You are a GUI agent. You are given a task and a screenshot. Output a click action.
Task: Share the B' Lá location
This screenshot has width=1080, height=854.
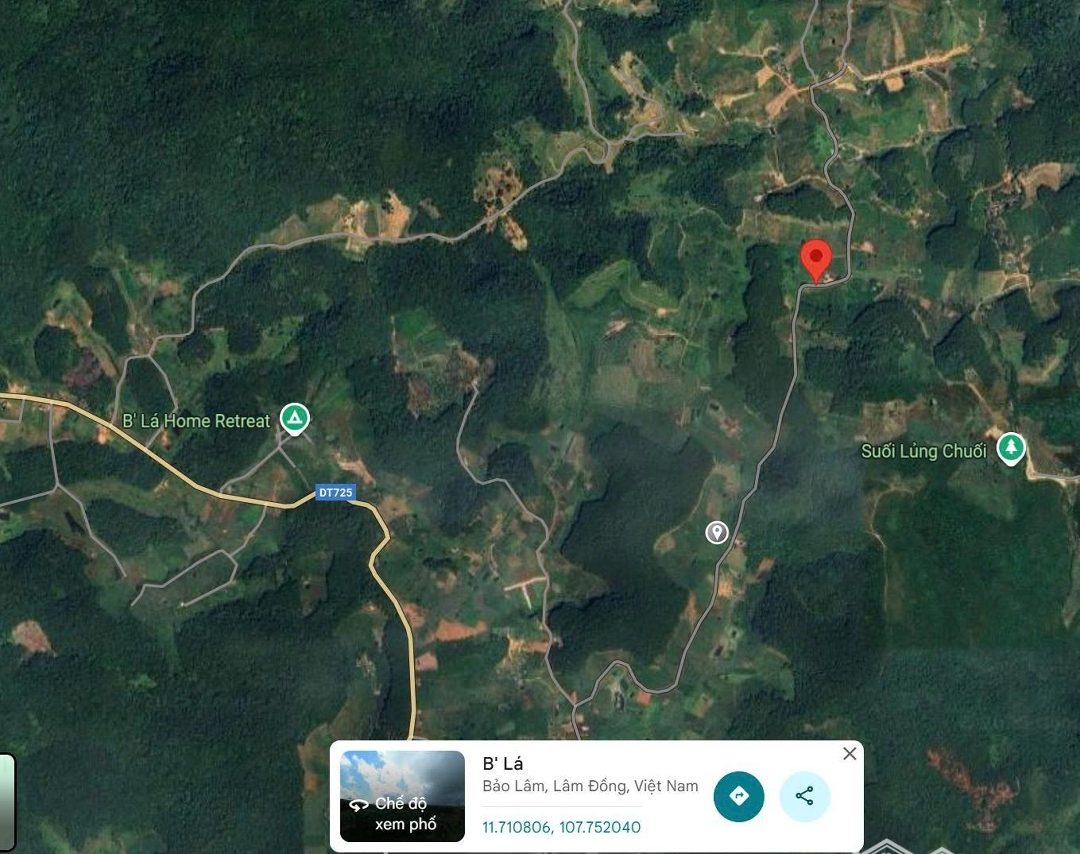[x=804, y=796]
